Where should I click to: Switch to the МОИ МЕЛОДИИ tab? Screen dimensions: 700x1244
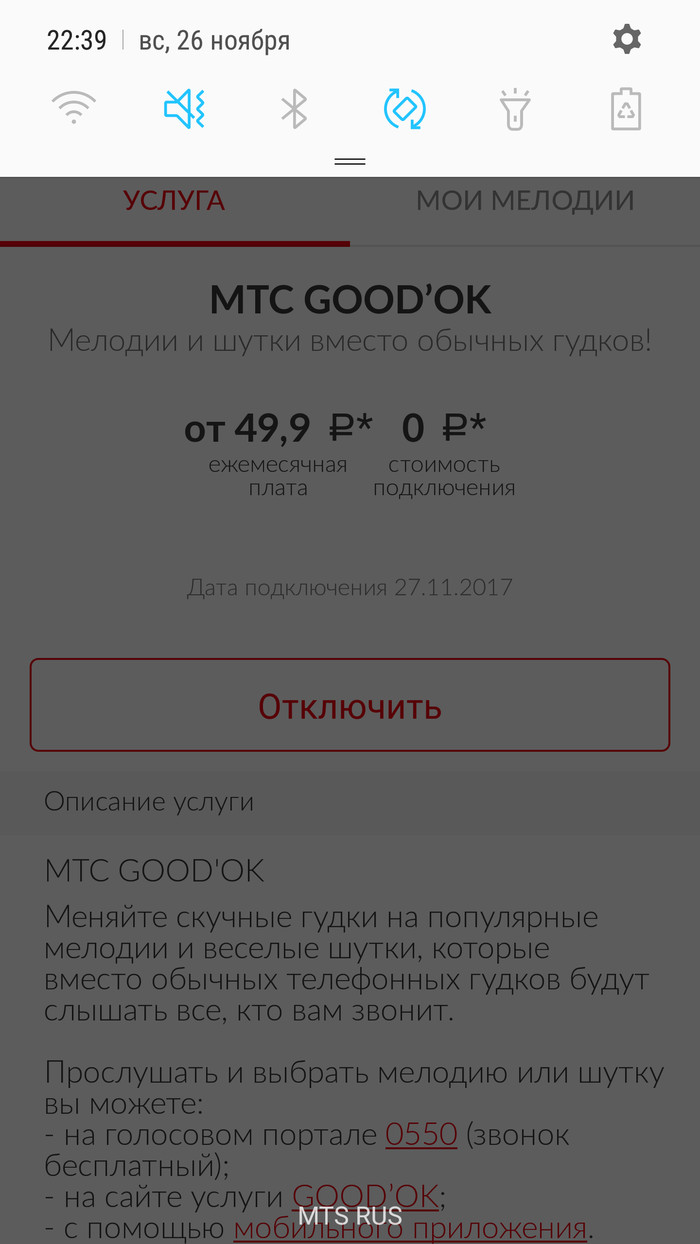pos(525,201)
